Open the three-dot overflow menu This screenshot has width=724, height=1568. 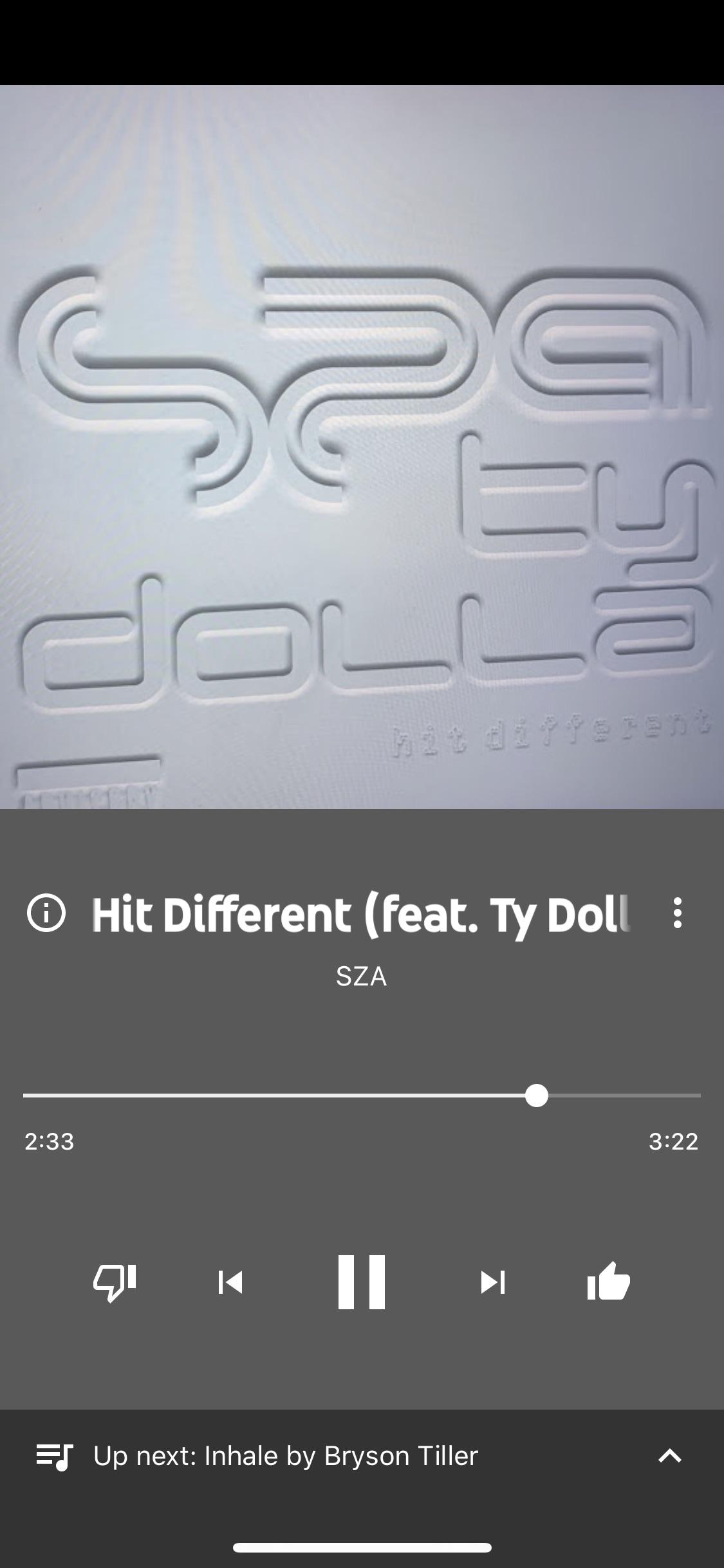677,913
